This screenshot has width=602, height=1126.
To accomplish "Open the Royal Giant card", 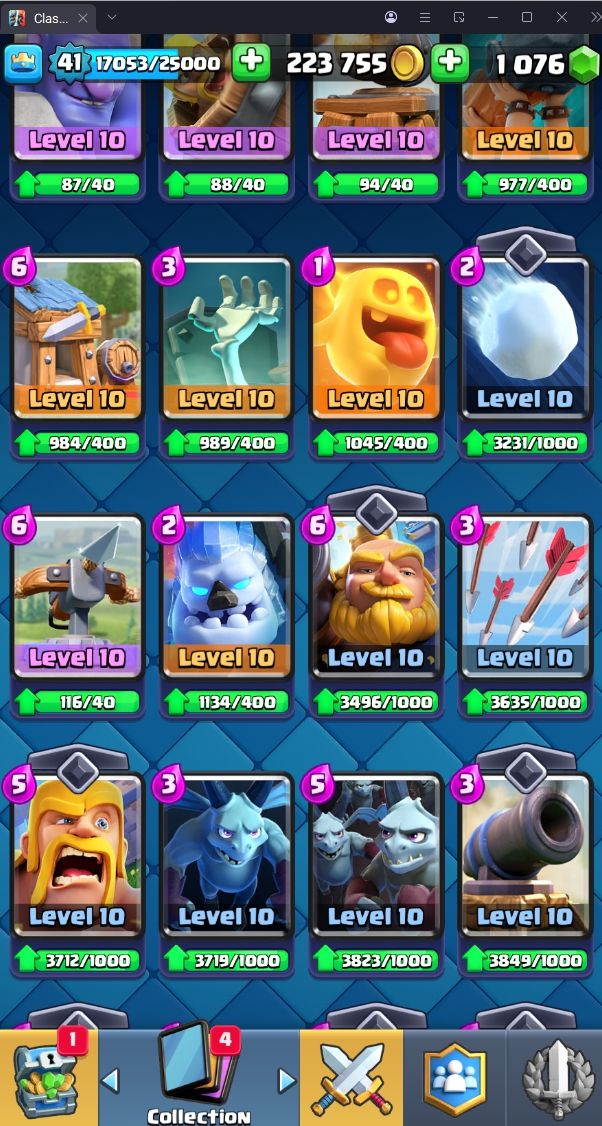I will (x=375, y=598).
